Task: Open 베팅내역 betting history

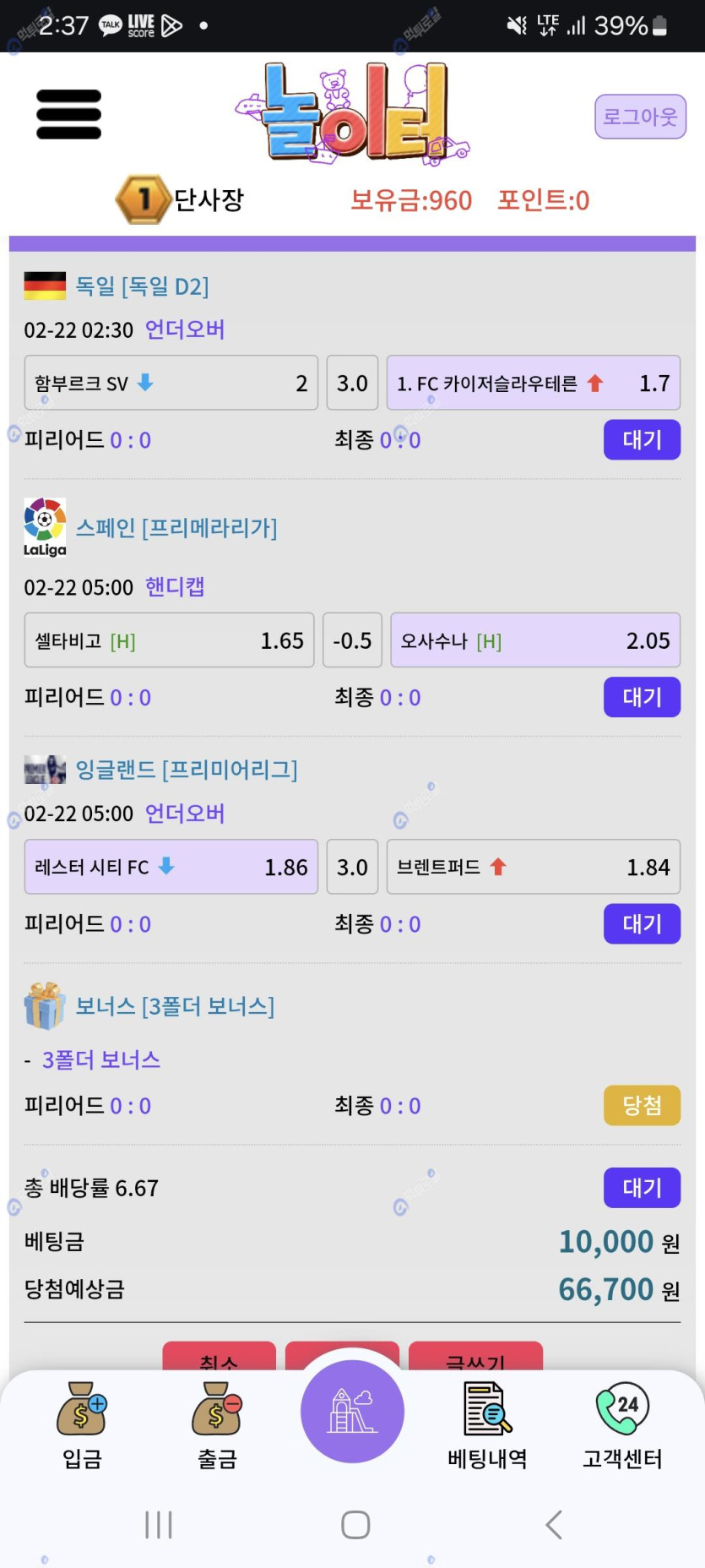Action: (x=487, y=1425)
